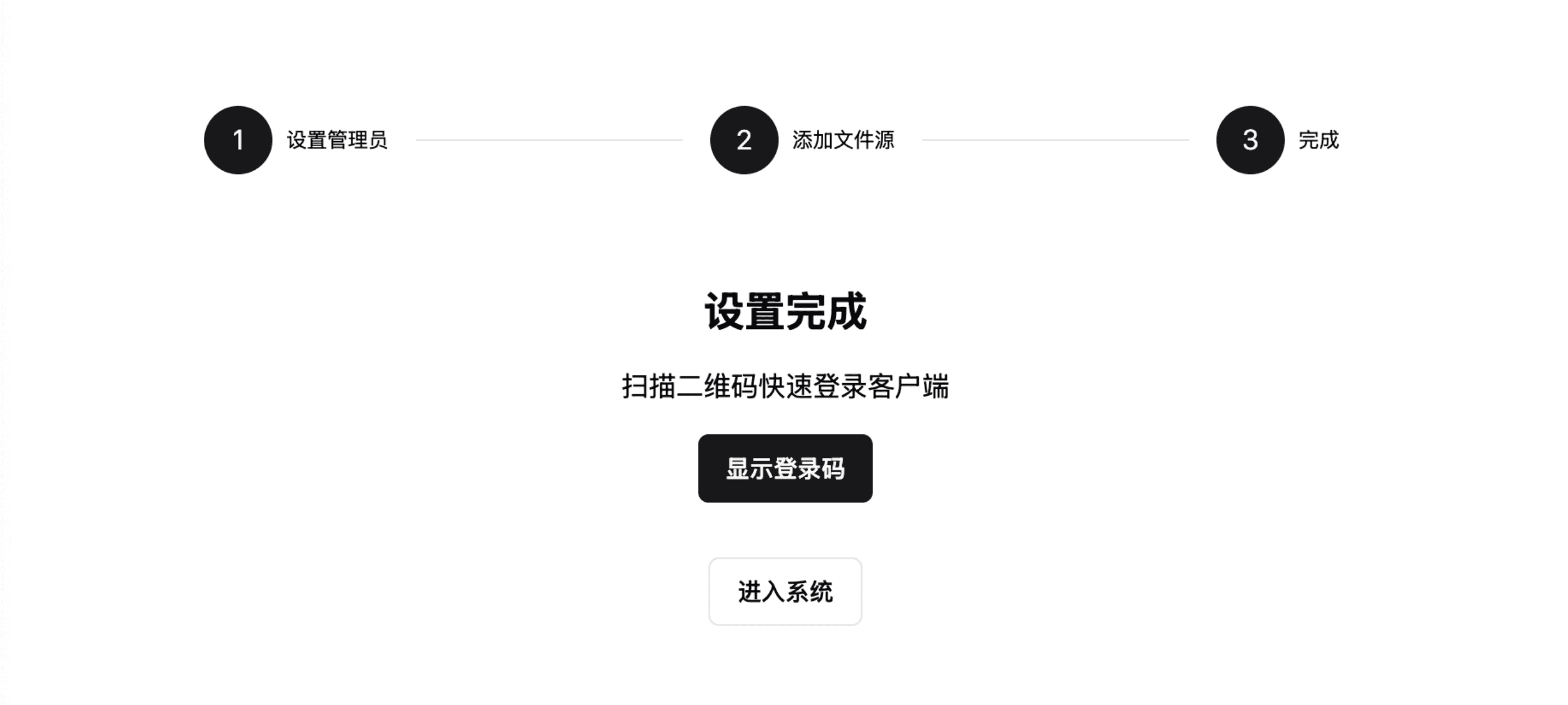The image size is (1568, 705).
Task: Enter the system via 进入系统
Action: coord(785,591)
